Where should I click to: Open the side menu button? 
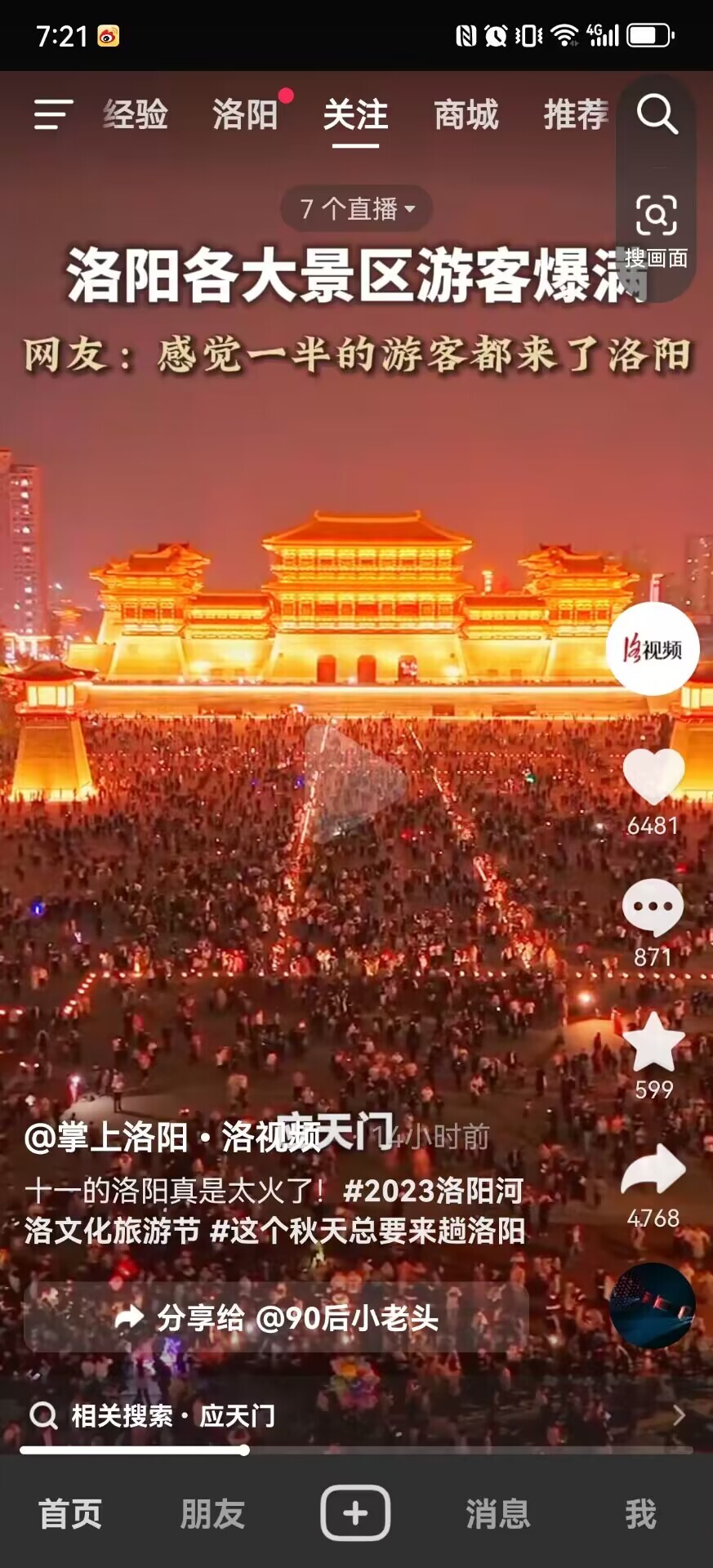53,114
